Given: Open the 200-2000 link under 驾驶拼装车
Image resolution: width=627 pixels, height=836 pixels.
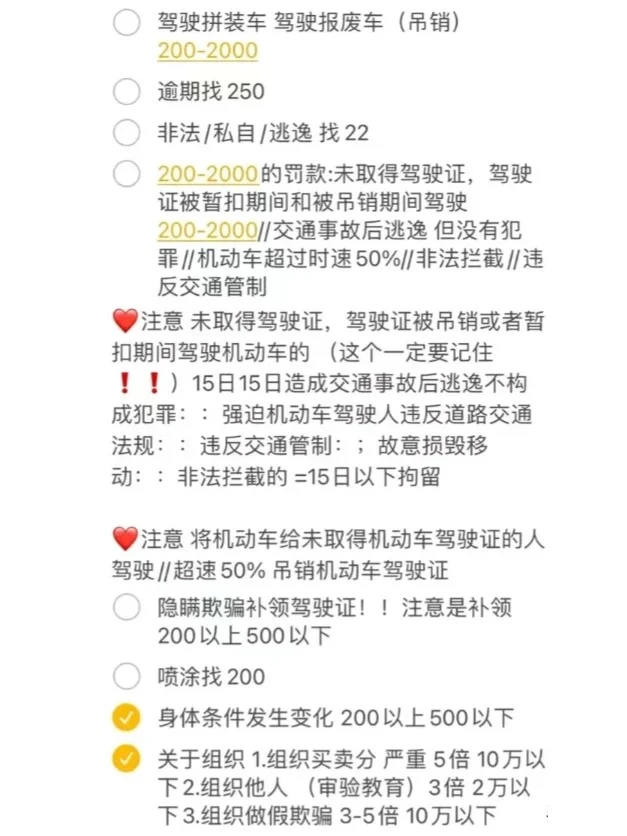Looking at the screenshot, I should (207, 51).
